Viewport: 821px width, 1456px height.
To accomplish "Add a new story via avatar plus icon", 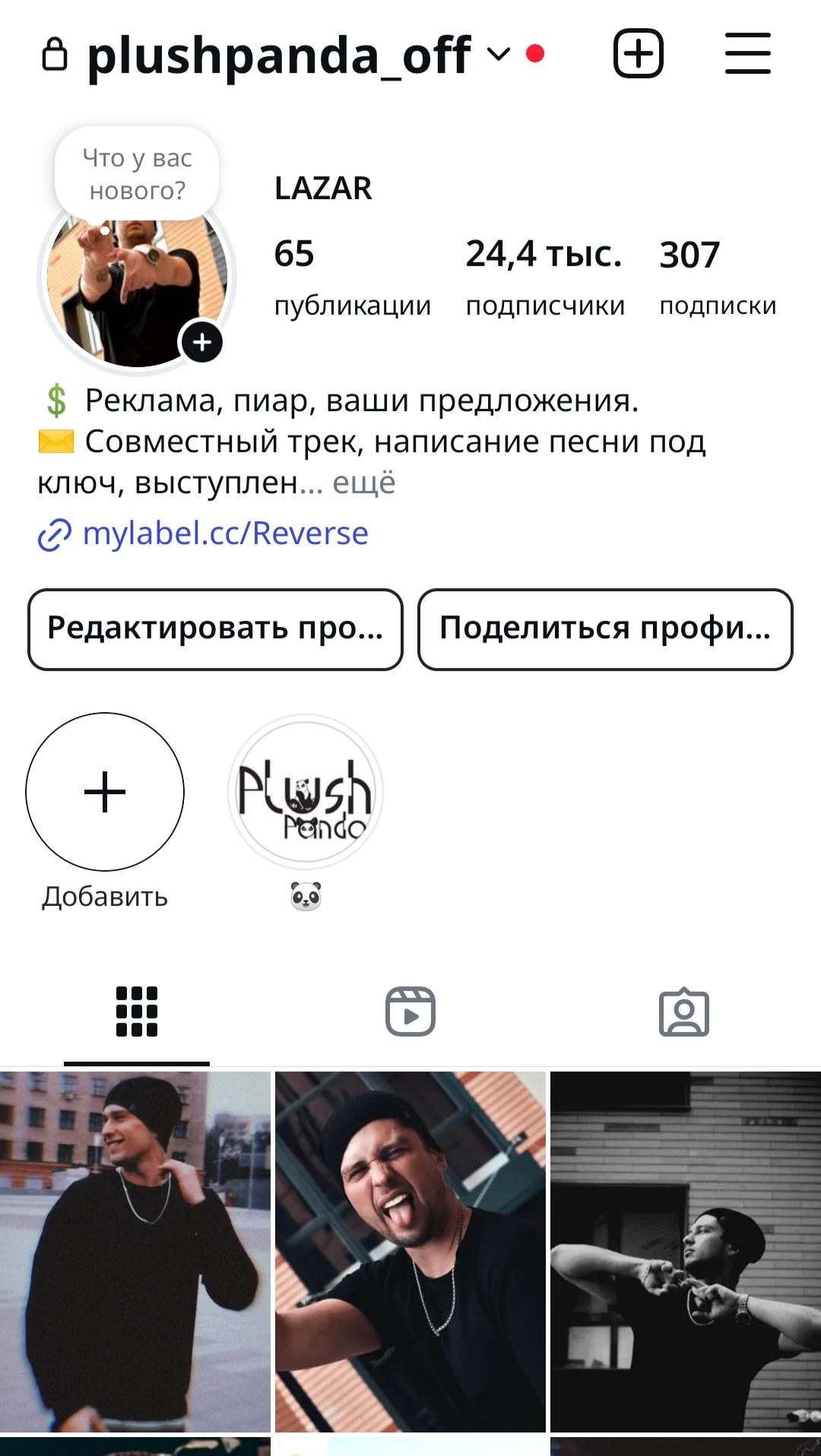I will [201, 342].
